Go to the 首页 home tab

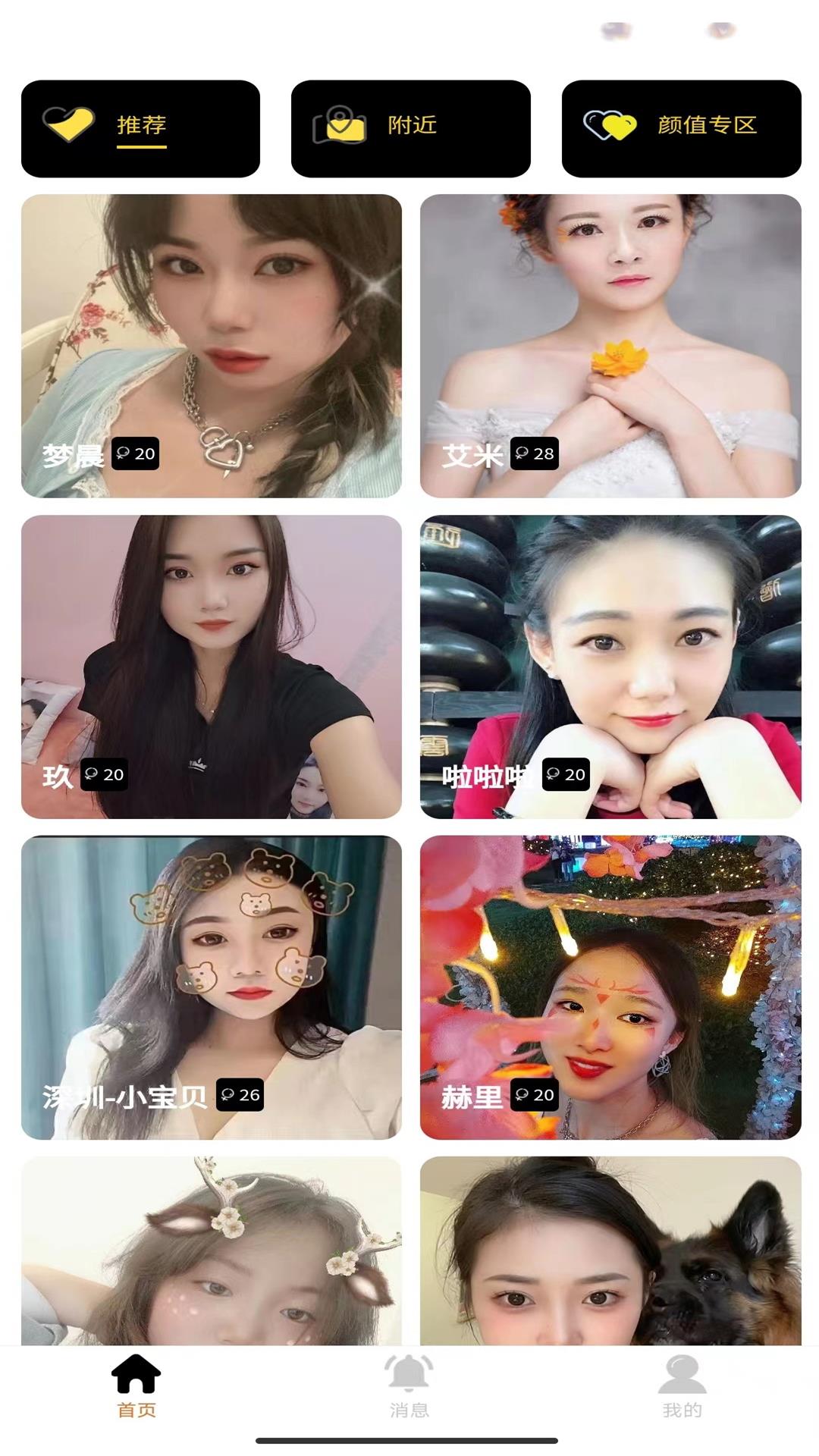click(136, 1387)
